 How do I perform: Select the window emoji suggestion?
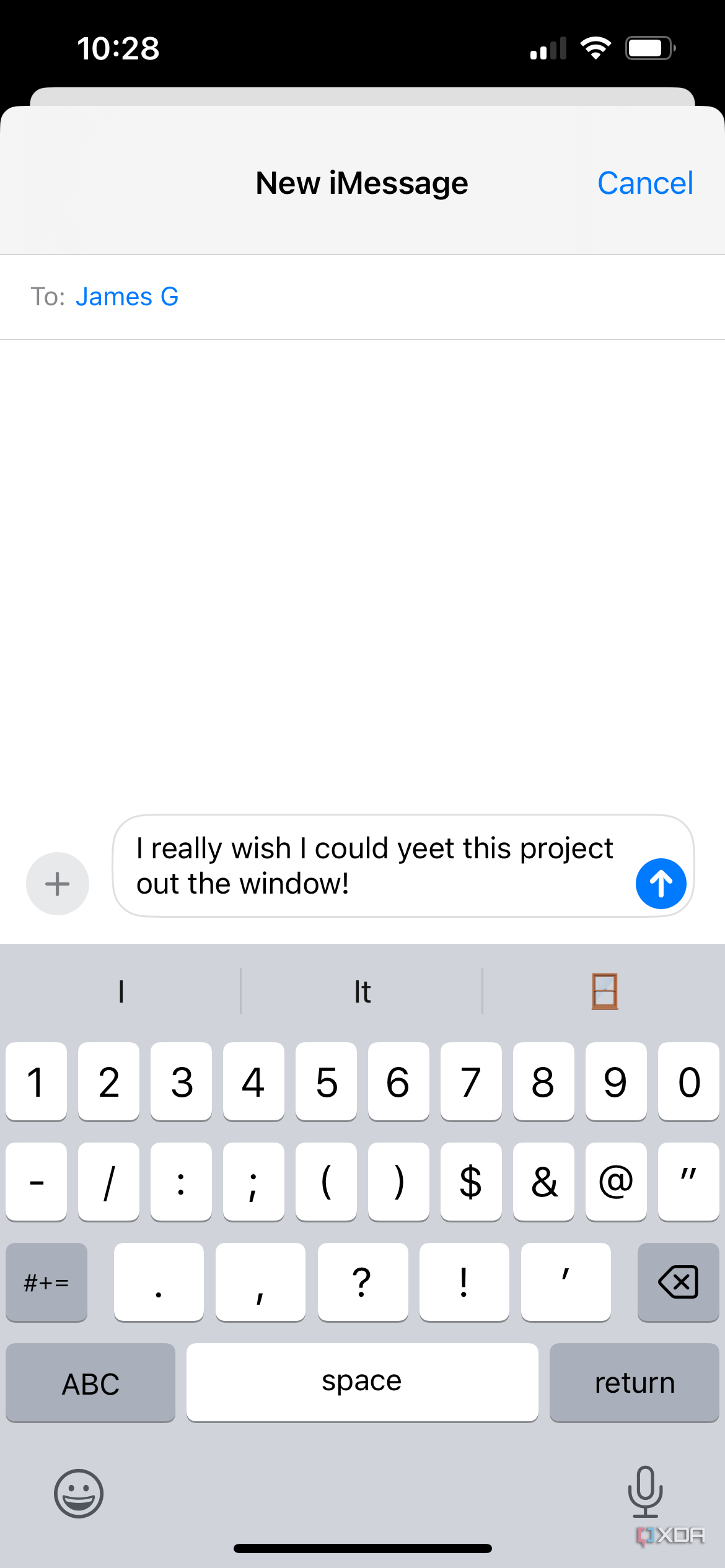coord(604,991)
